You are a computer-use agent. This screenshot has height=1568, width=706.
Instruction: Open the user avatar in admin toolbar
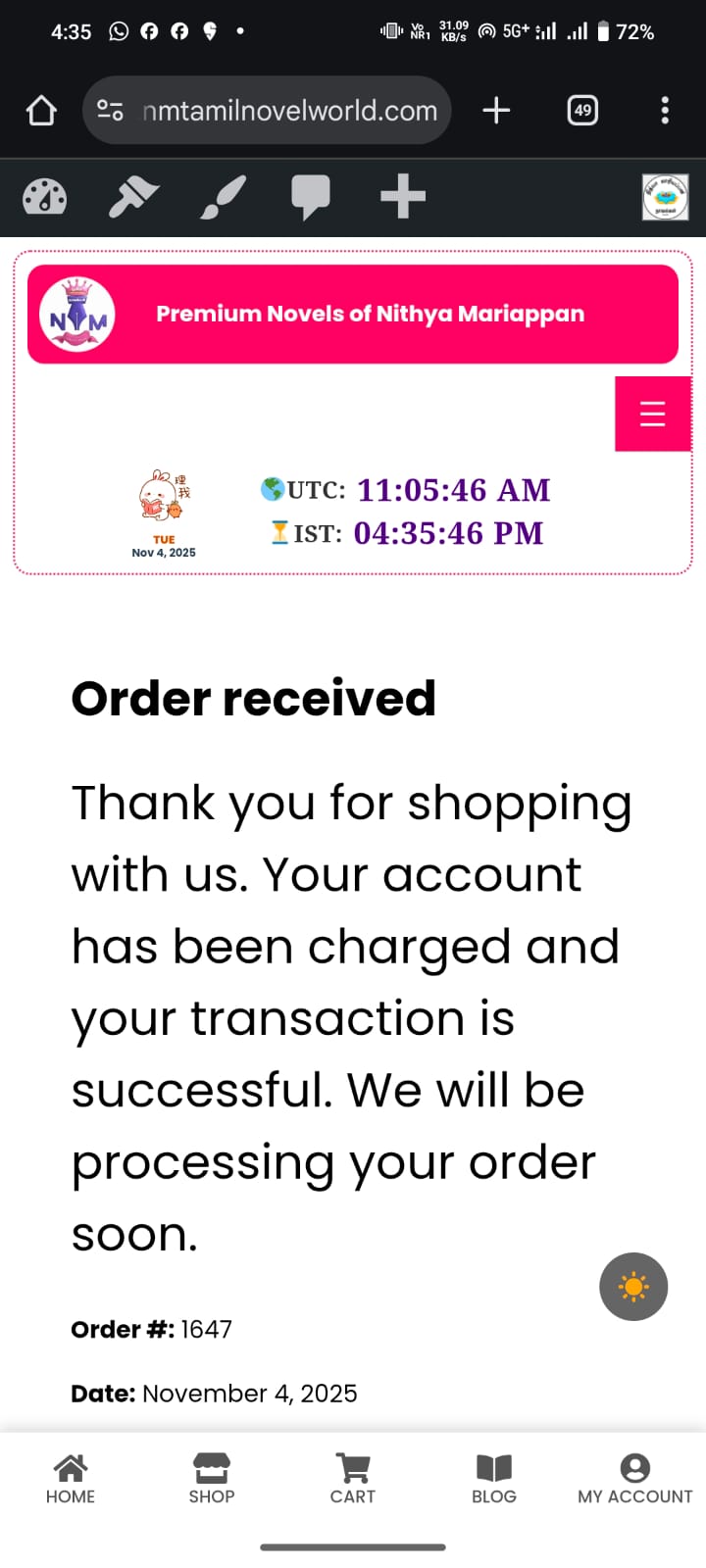(666, 197)
